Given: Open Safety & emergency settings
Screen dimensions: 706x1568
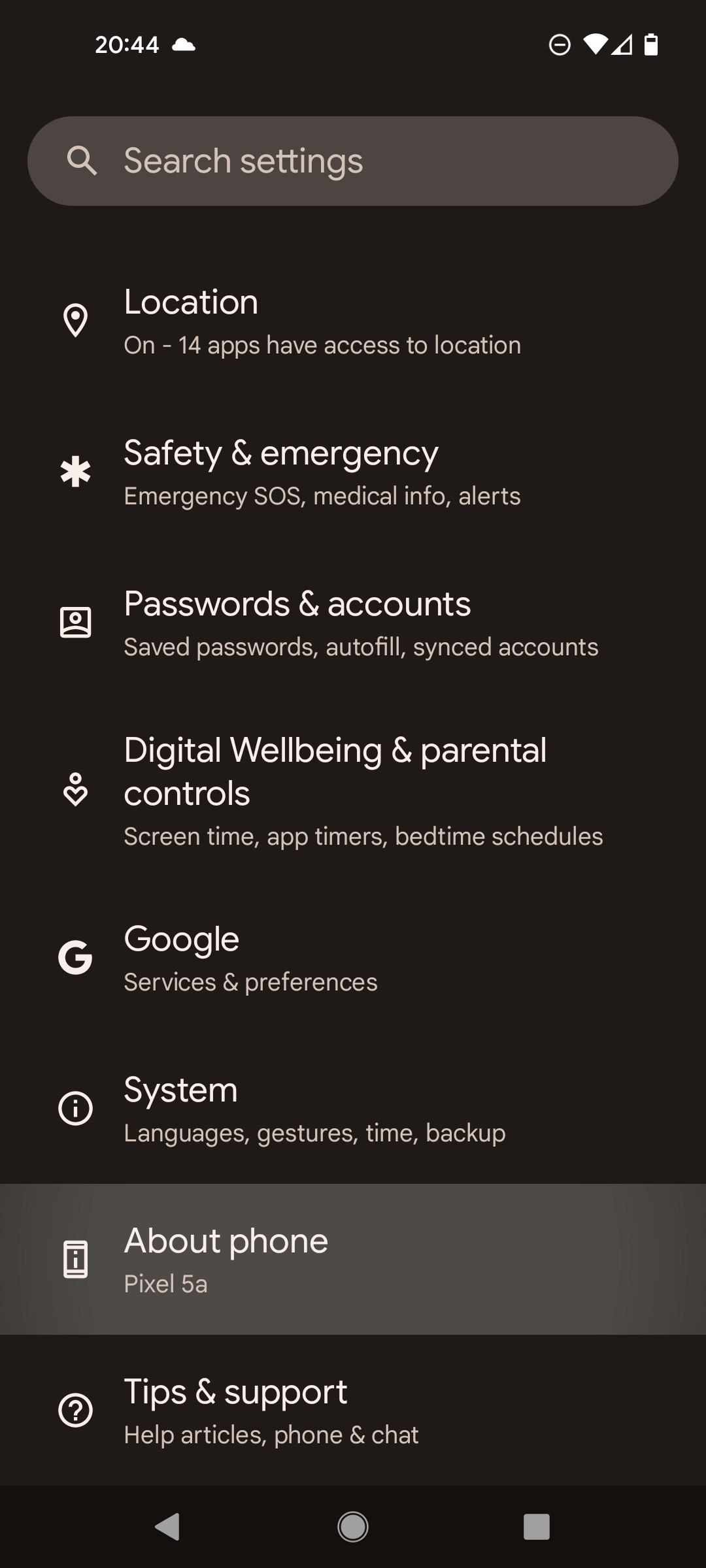Looking at the screenshot, I should pos(353,473).
